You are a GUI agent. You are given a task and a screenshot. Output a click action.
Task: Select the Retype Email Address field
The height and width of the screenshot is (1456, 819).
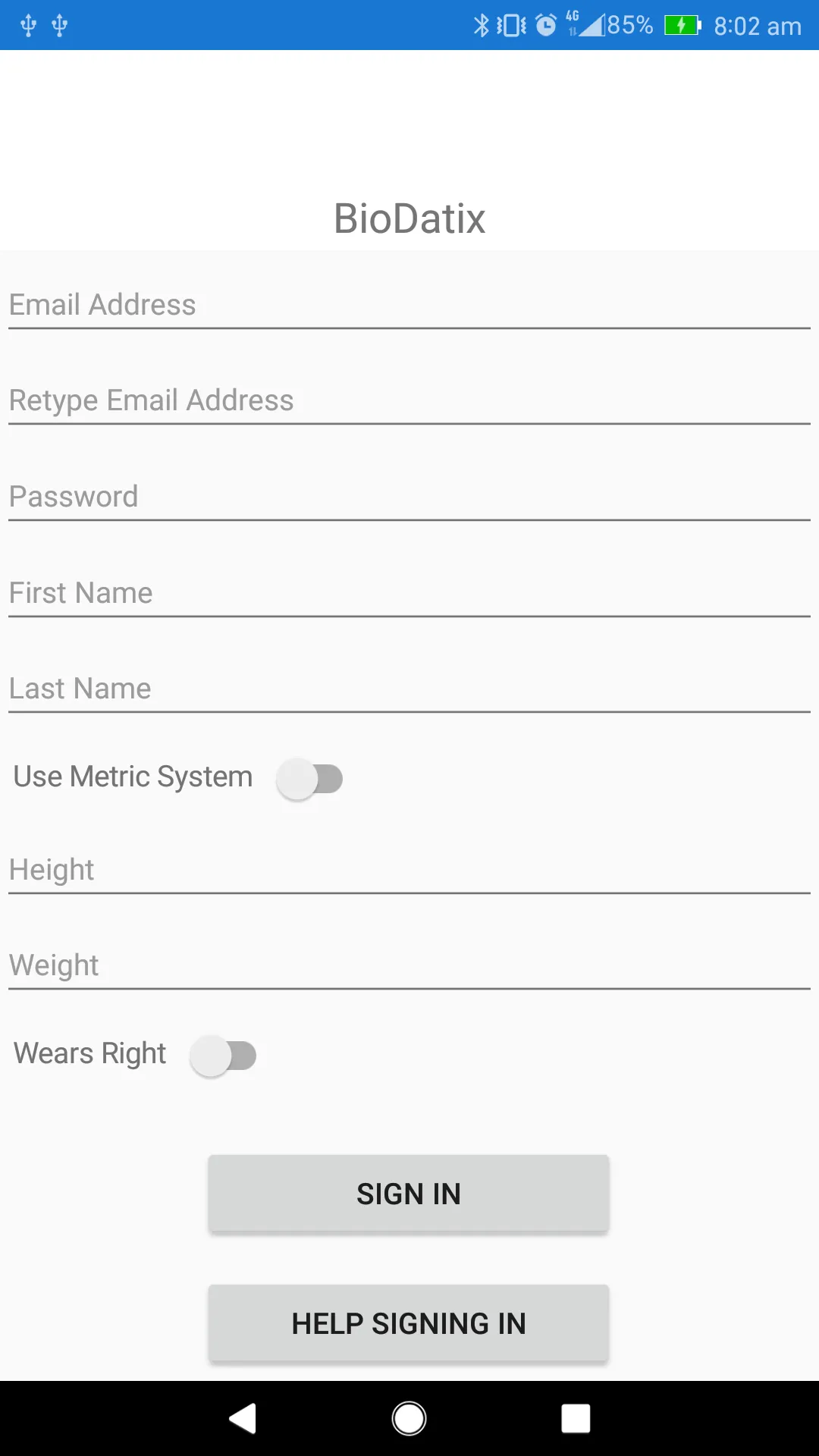pos(409,400)
